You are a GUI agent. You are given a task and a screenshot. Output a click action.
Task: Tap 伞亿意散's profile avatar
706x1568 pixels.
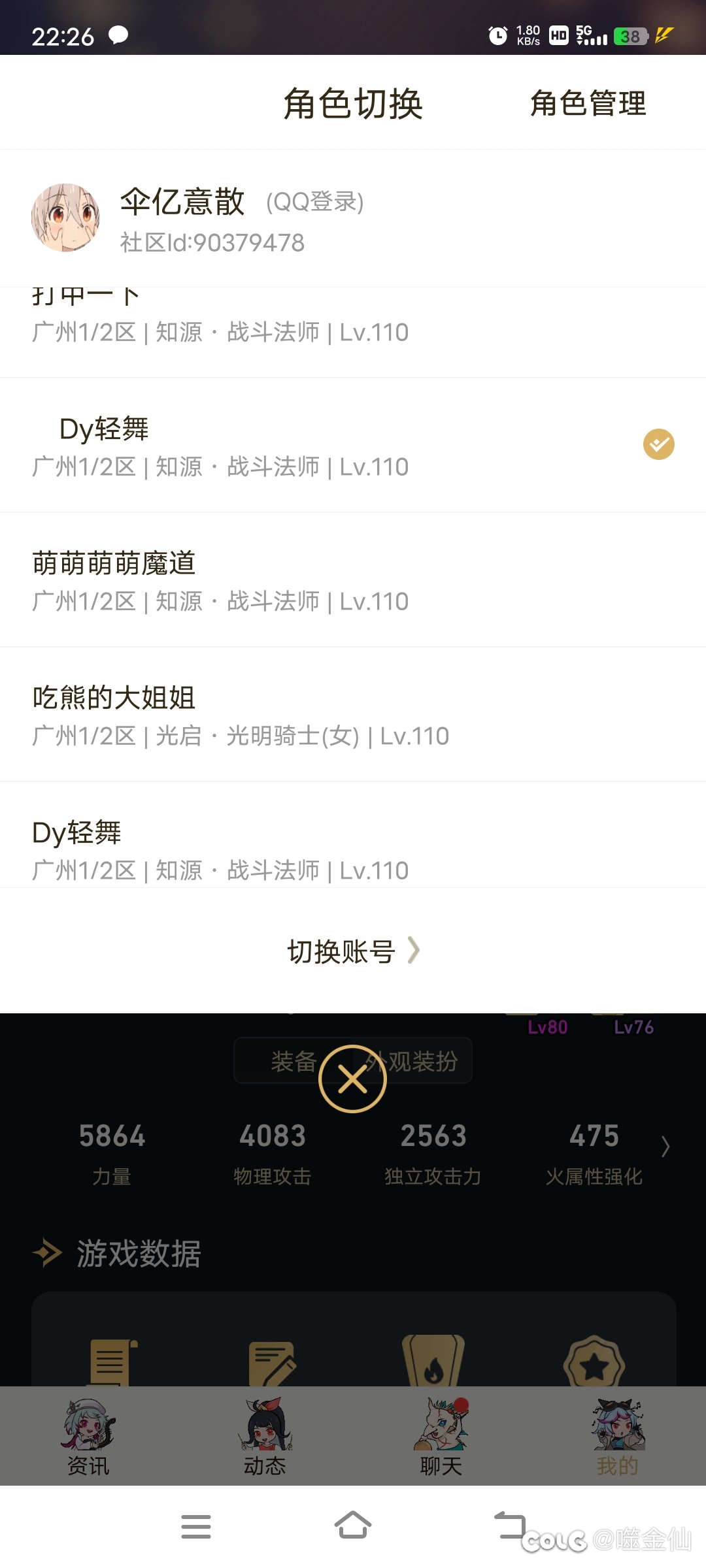point(66,216)
